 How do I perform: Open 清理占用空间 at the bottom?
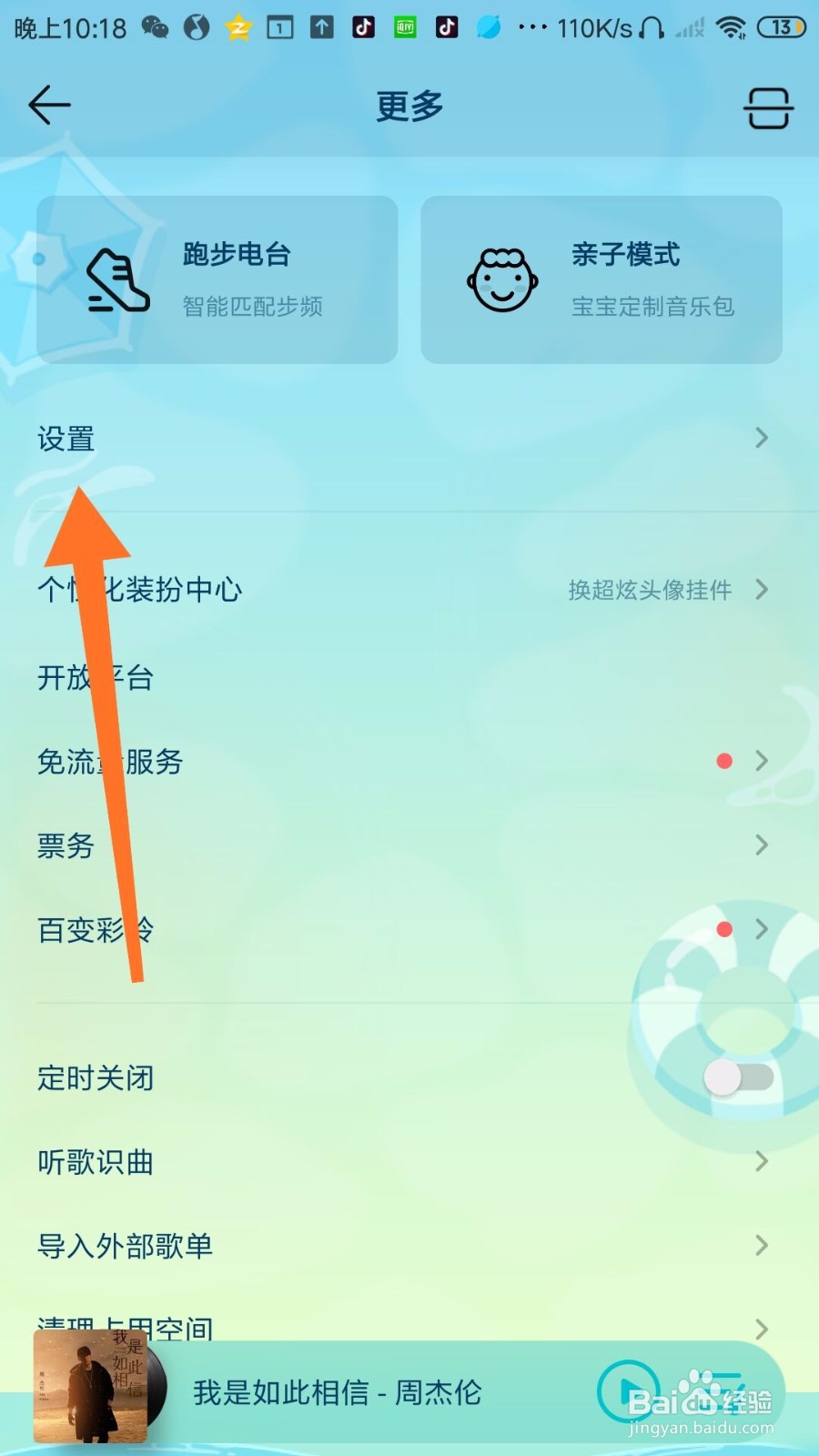(x=409, y=1329)
